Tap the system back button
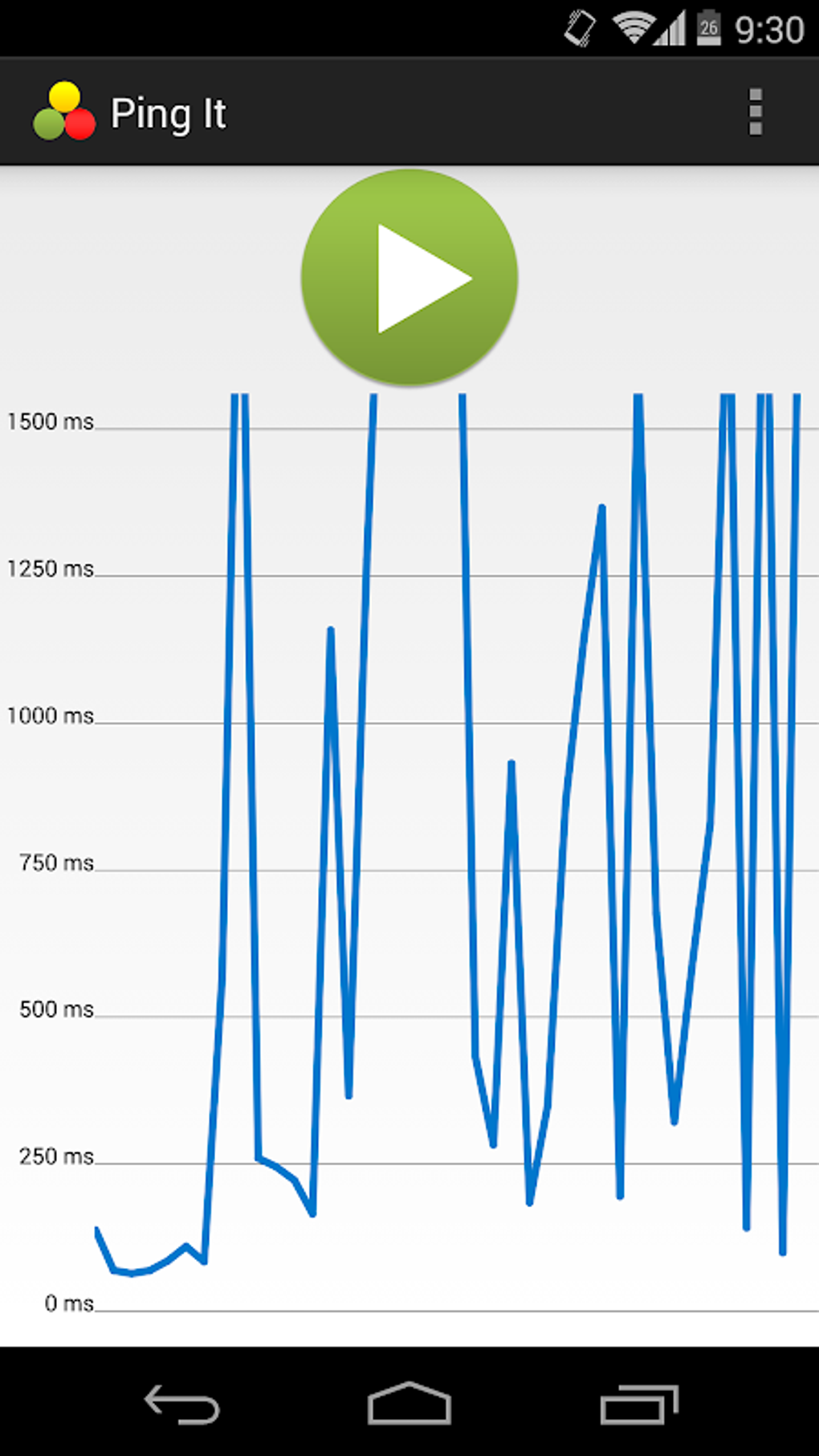 tap(181, 1404)
